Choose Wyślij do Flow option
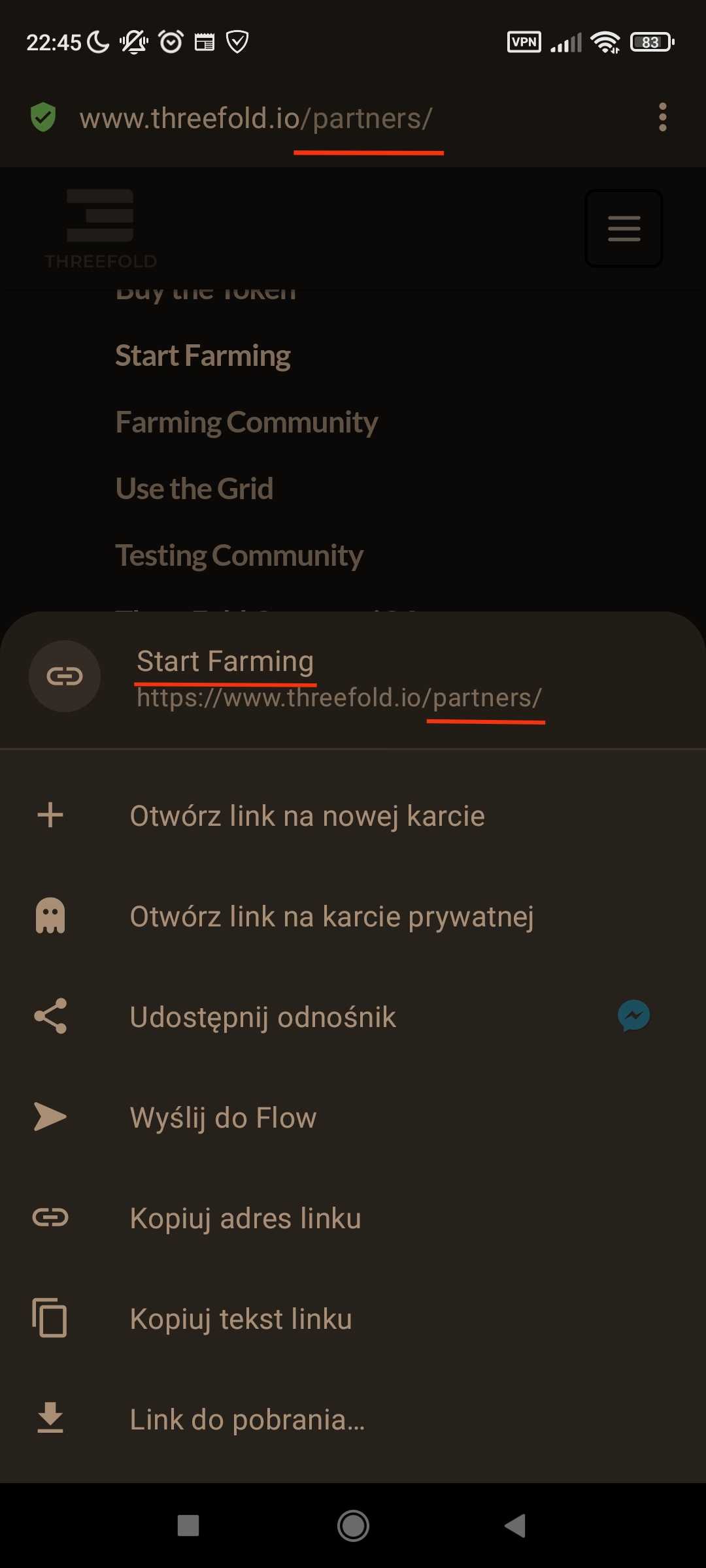 pos(223,1118)
